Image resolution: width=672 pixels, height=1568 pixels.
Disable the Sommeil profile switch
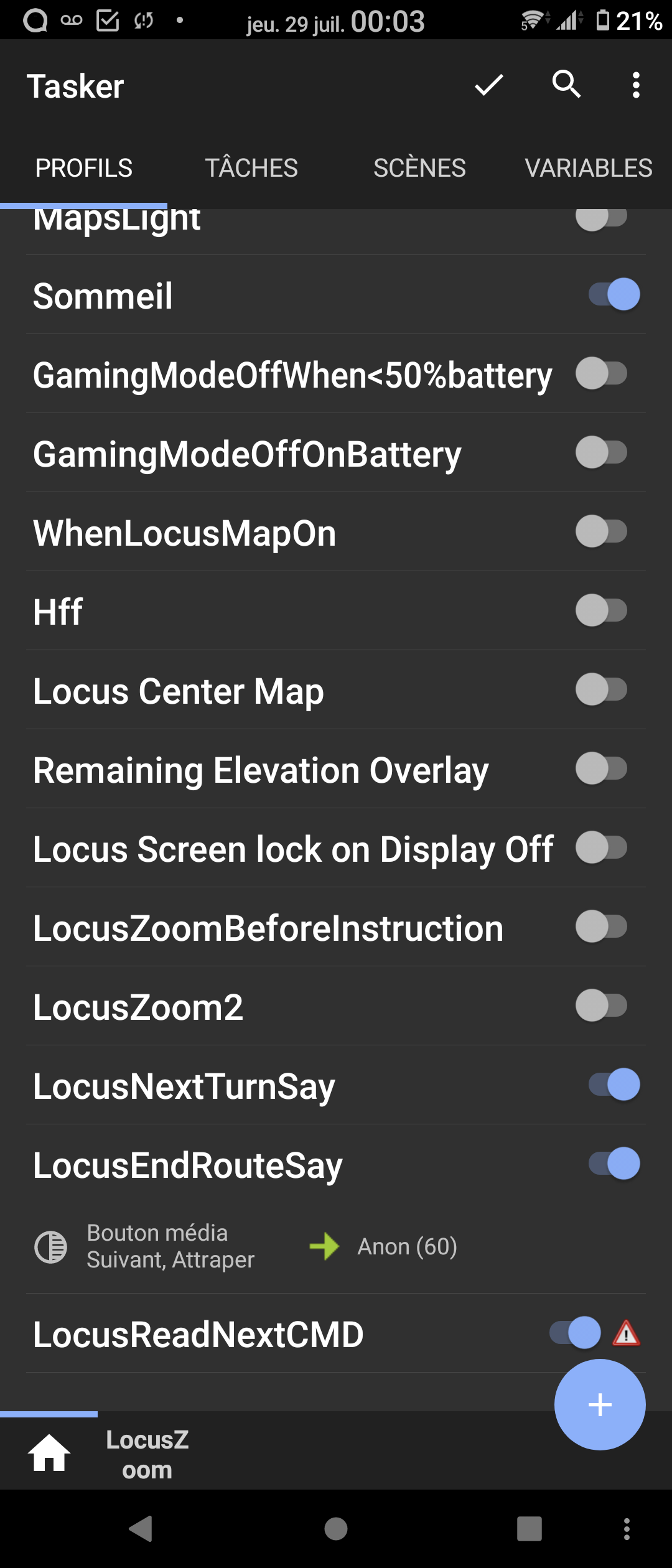[x=614, y=294]
